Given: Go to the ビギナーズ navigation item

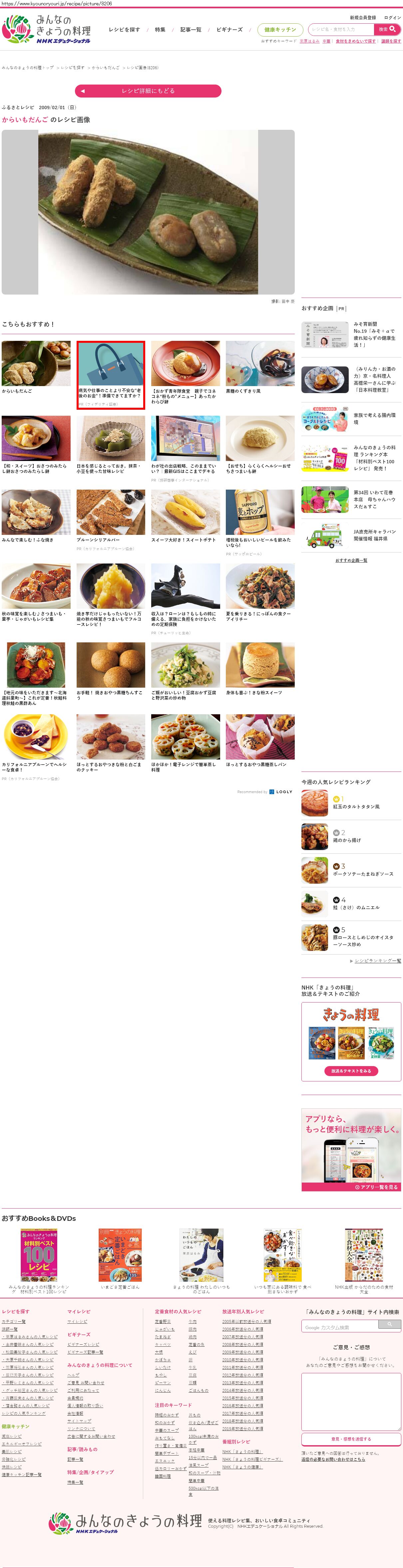Looking at the screenshot, I should 229,30.
